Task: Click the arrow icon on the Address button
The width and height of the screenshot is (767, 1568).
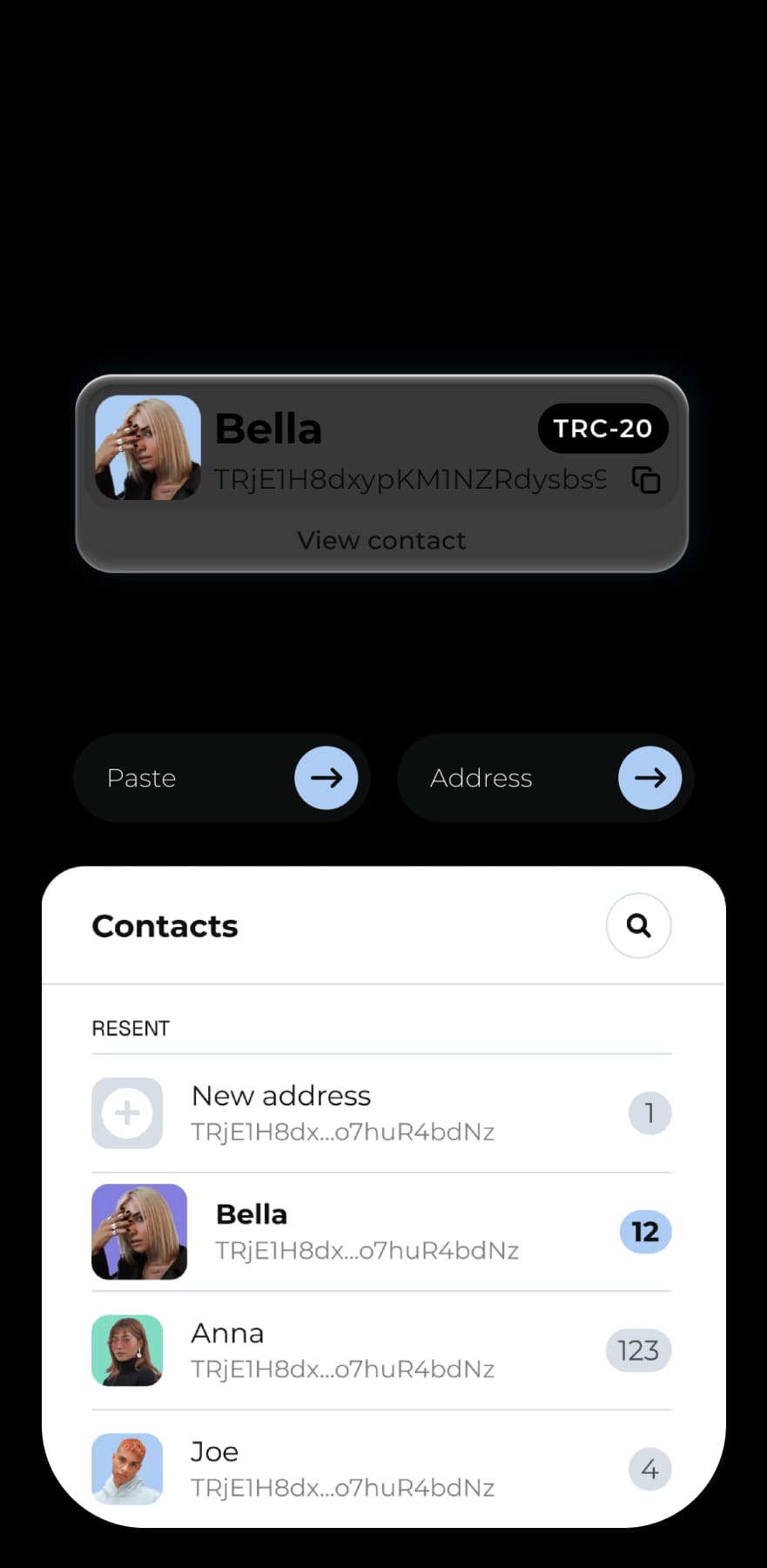Action: [649, 778]
